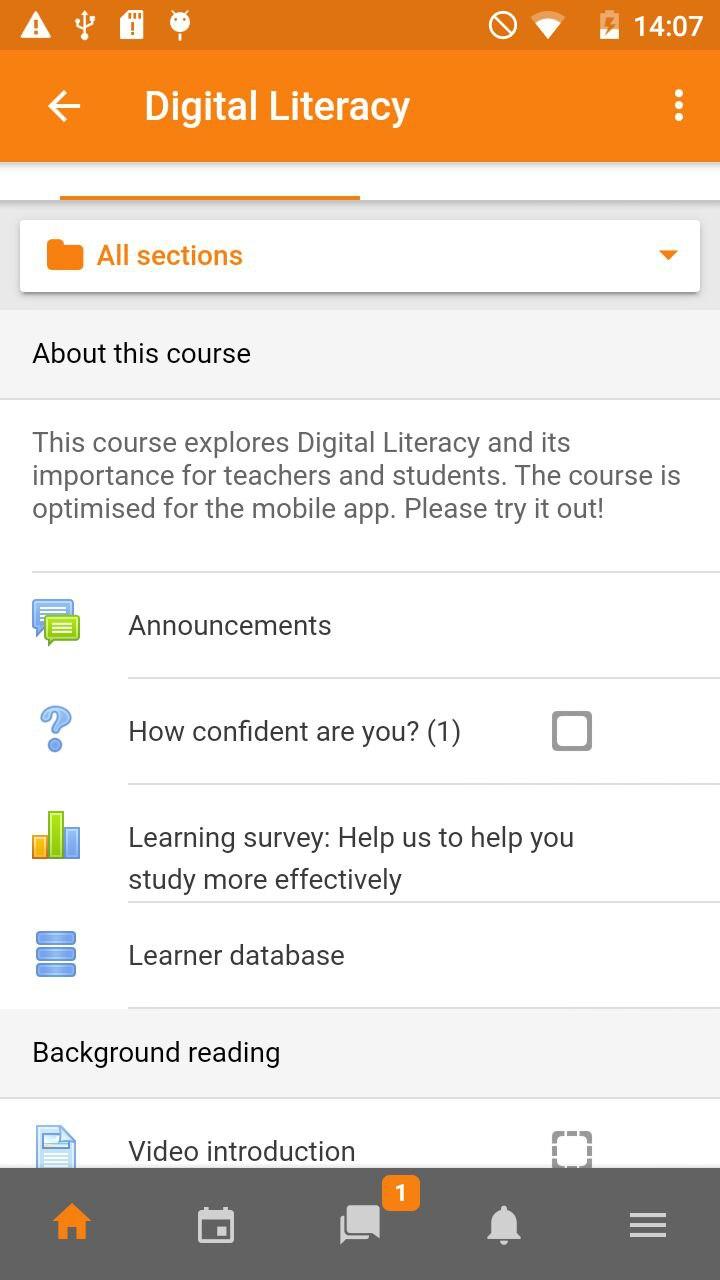The width and height of the screenshot is (720, 1280).
Task: Open Video introduction resource
Action: [241, 1151]
